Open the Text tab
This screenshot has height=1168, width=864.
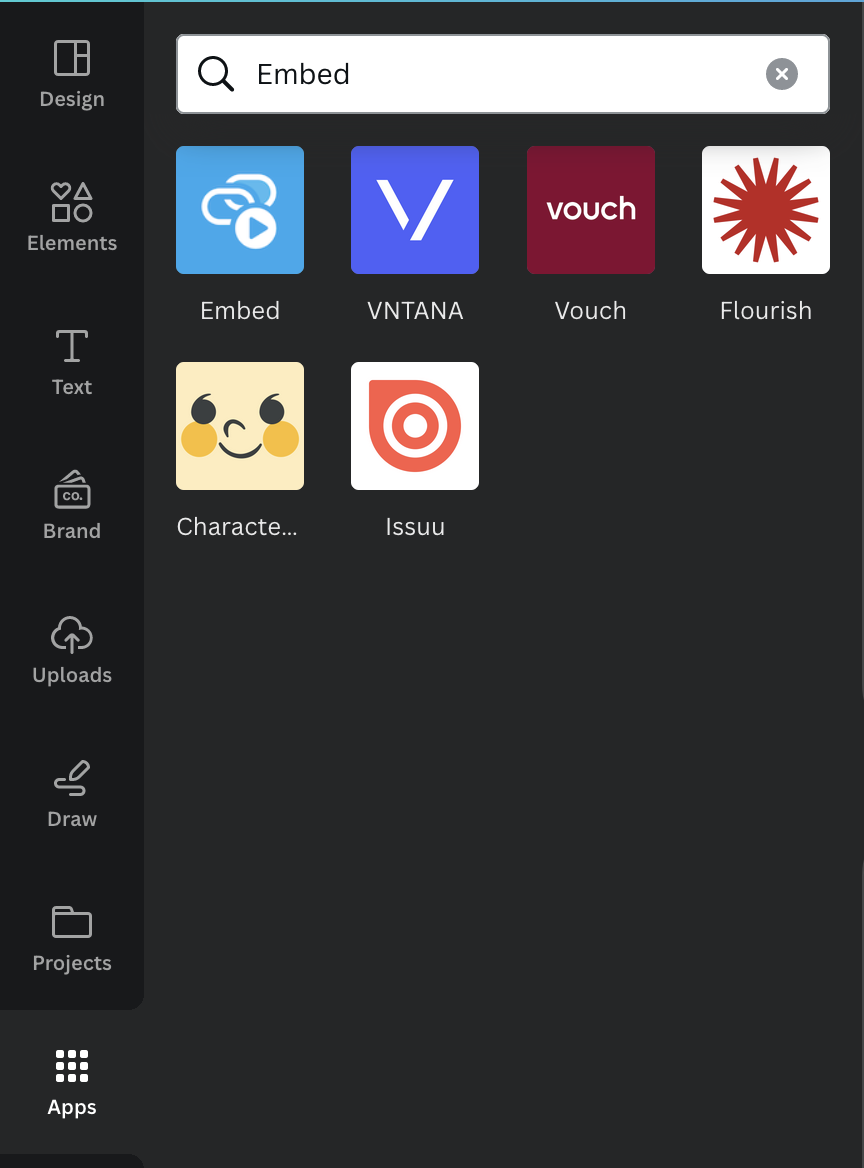click(x=72, y=361)
